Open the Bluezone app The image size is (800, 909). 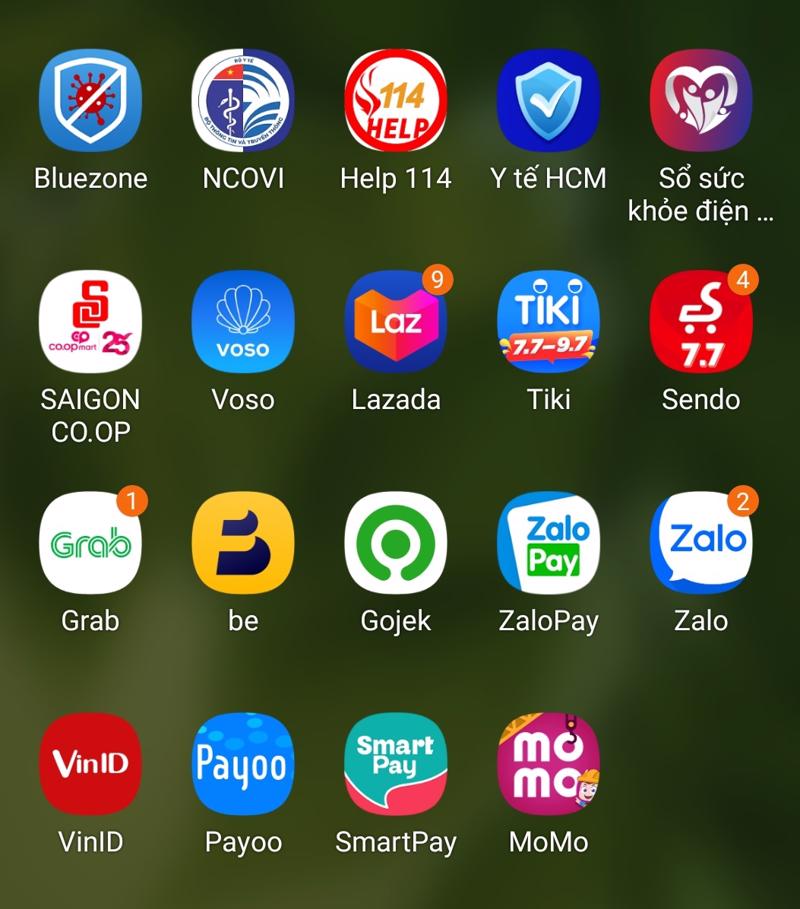[x=90, y=101]
